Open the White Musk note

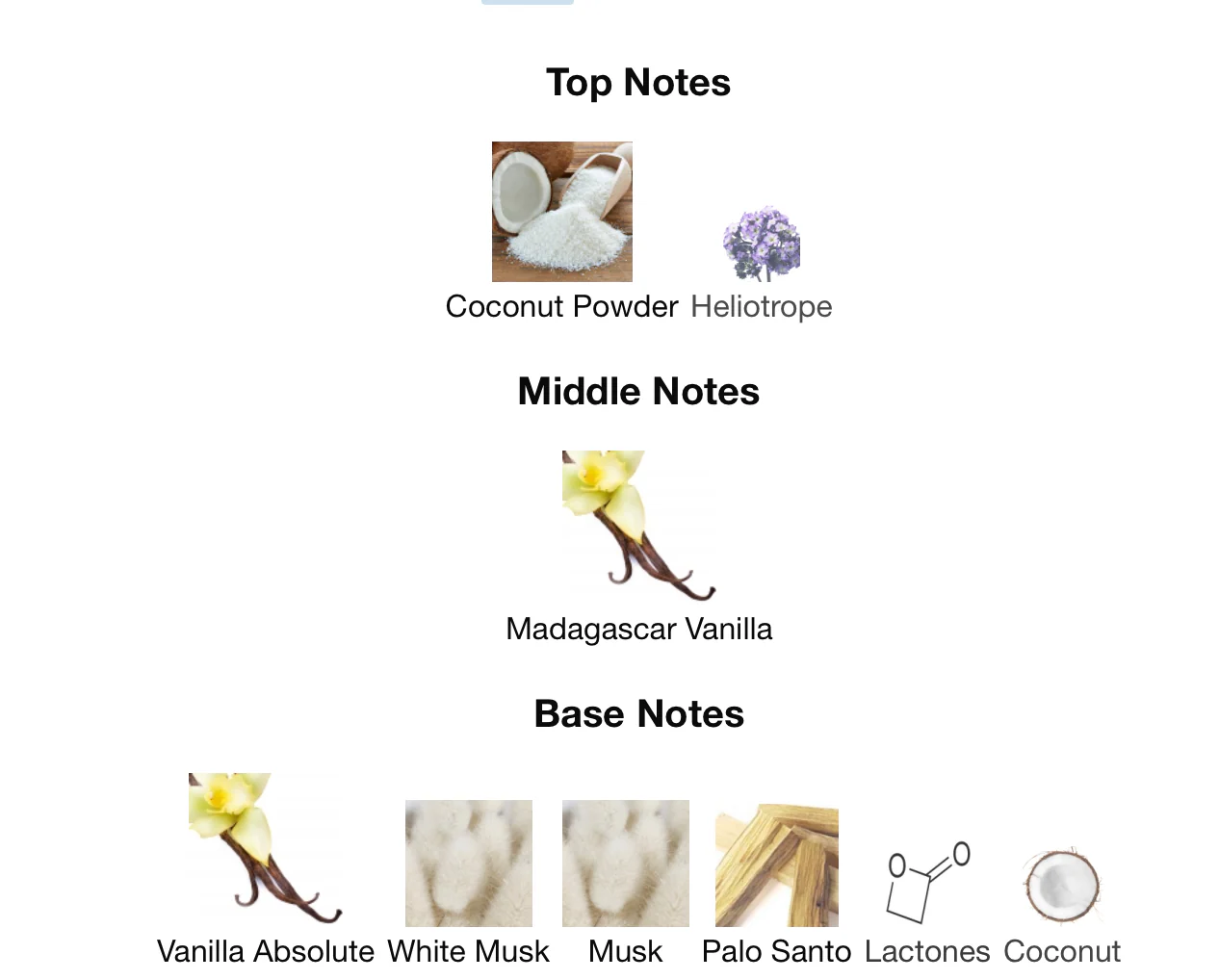(468, 884)
